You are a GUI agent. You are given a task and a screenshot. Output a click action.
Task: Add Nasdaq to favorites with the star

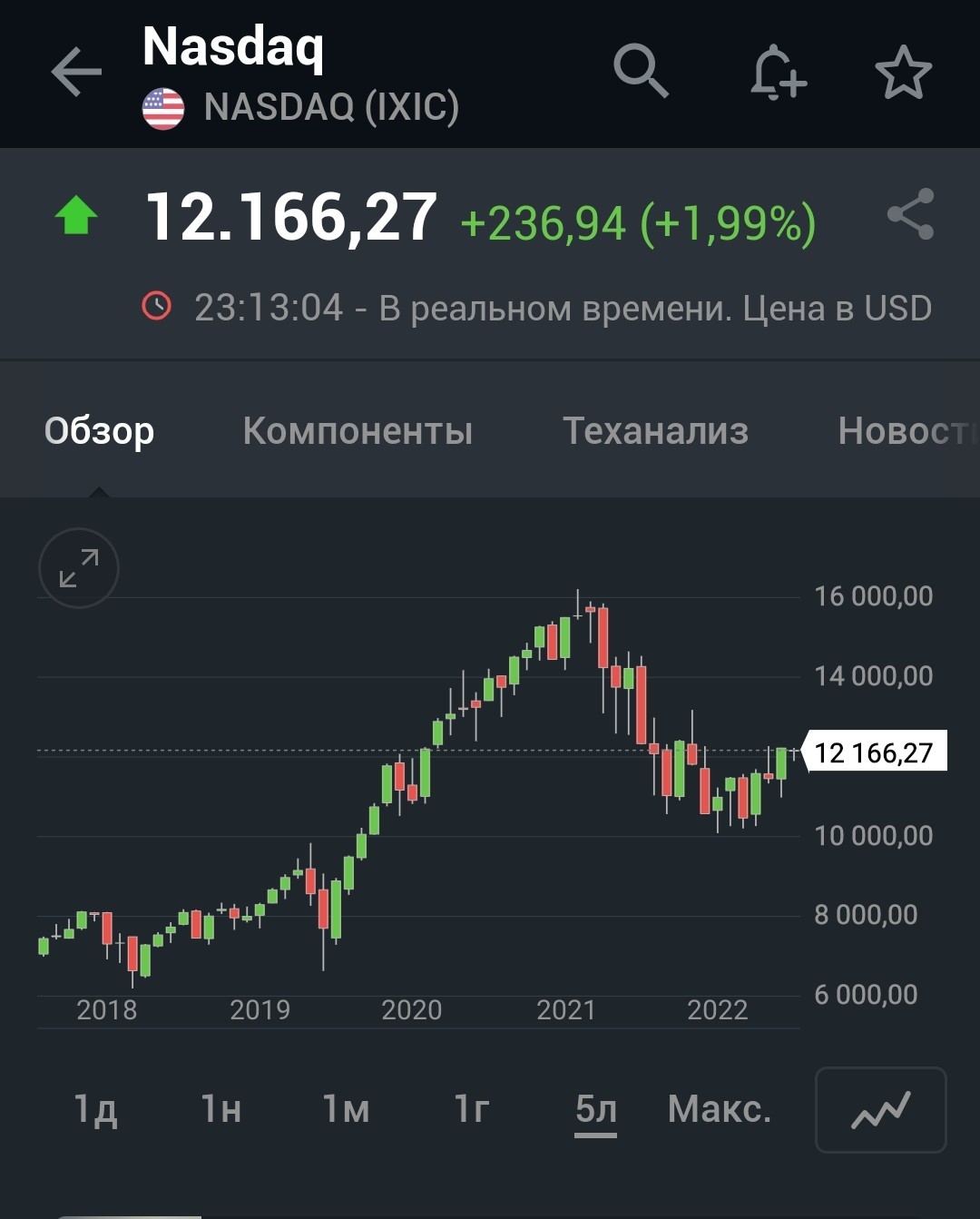904,72
